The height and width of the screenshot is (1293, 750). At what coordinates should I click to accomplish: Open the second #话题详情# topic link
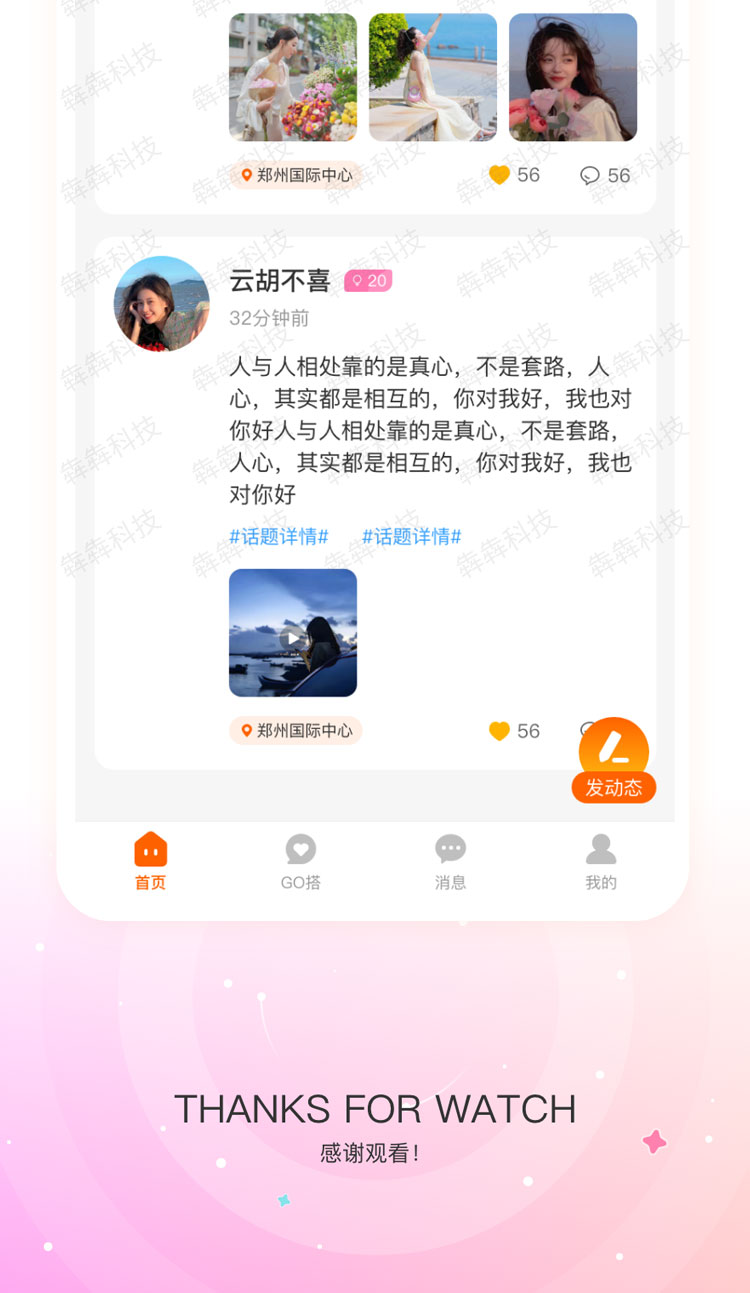tap(413, 536)
